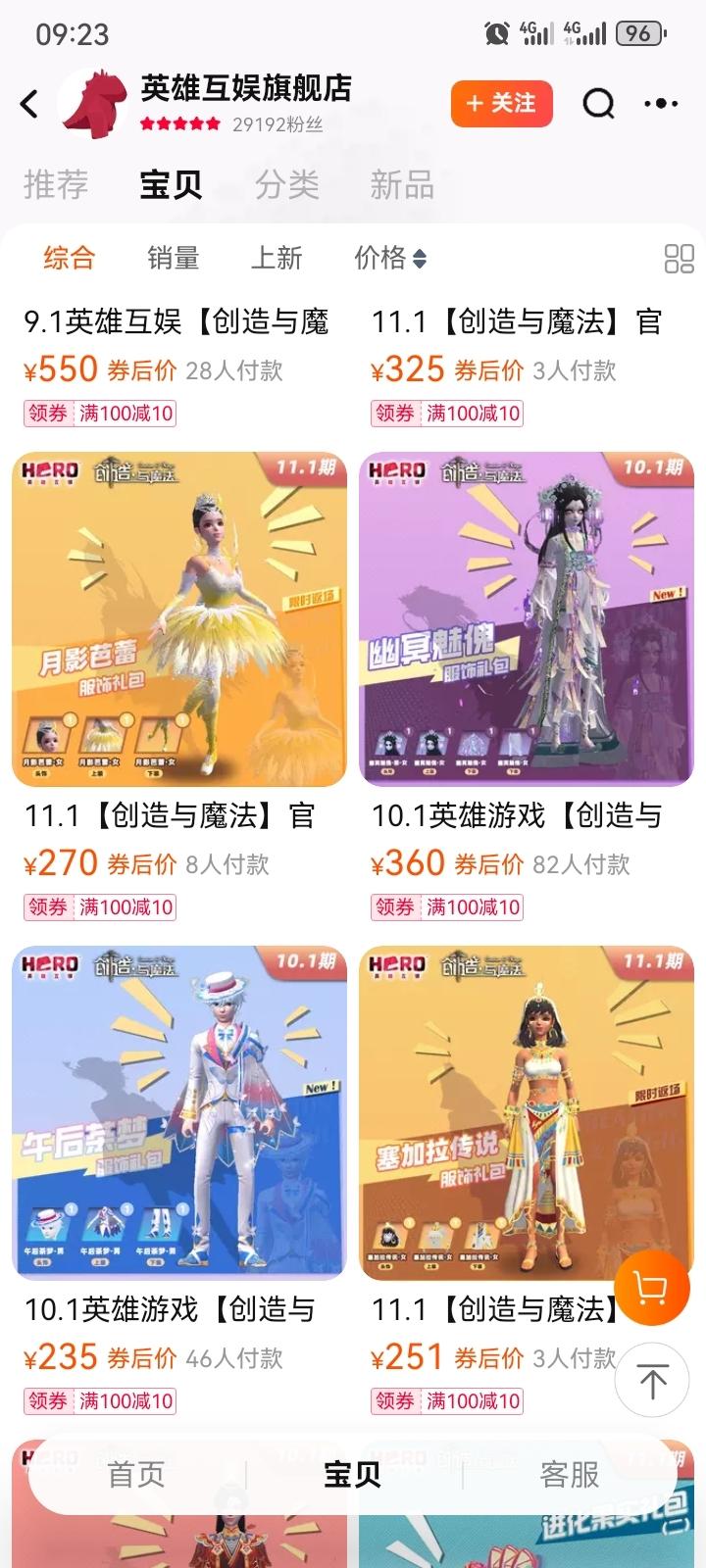Open the 月影芭蕾 ballet outfit thumbnail
Image resolution: width=706 pixels, height=1568 pixels.
click(x=181, y=617)
